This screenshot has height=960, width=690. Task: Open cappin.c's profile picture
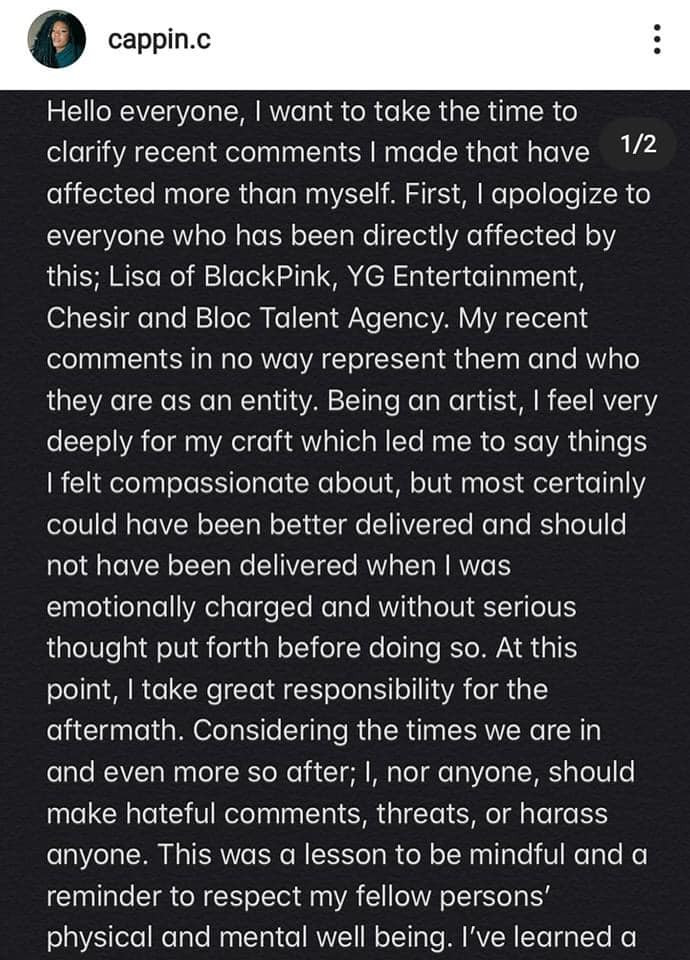click(59, 40)
